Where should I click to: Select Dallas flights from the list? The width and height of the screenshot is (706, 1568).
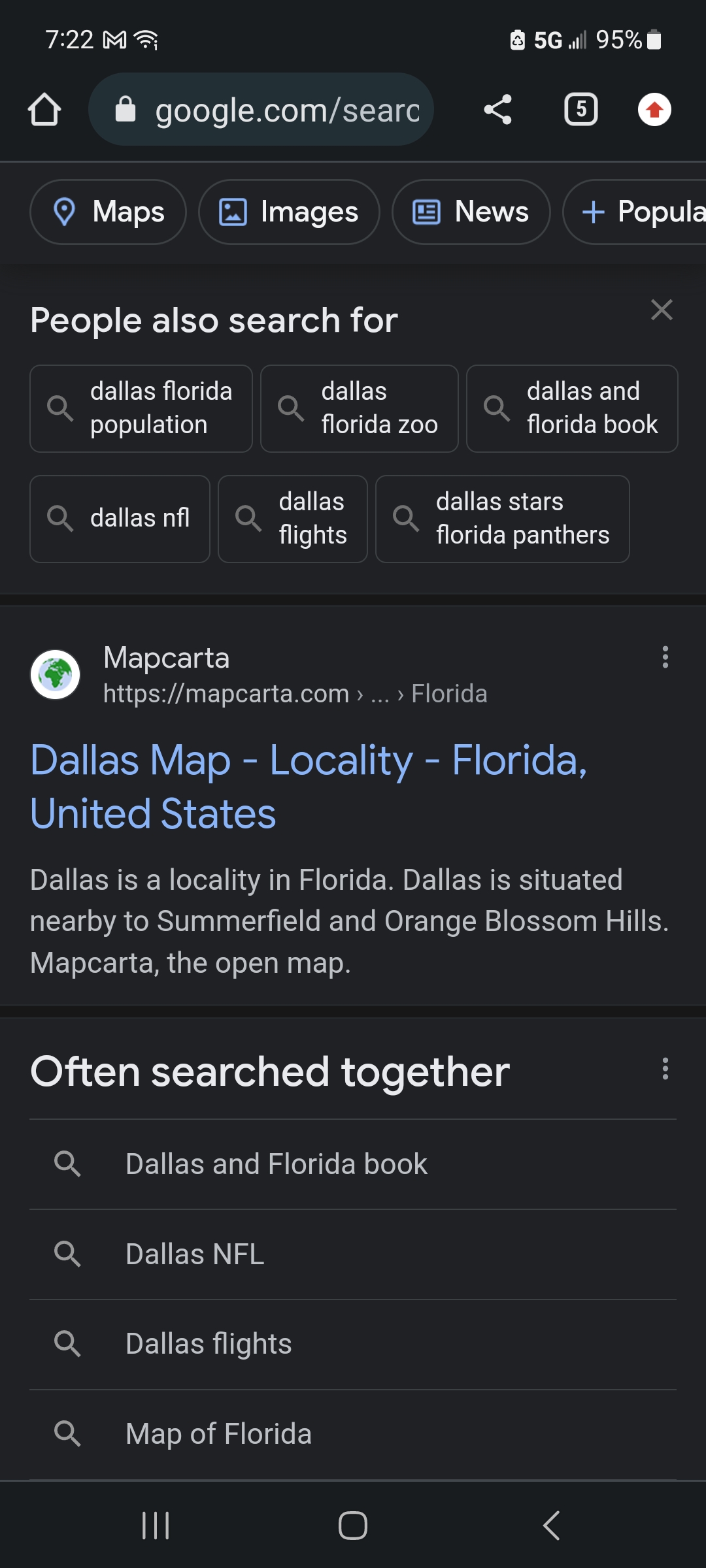(209, 1344)
